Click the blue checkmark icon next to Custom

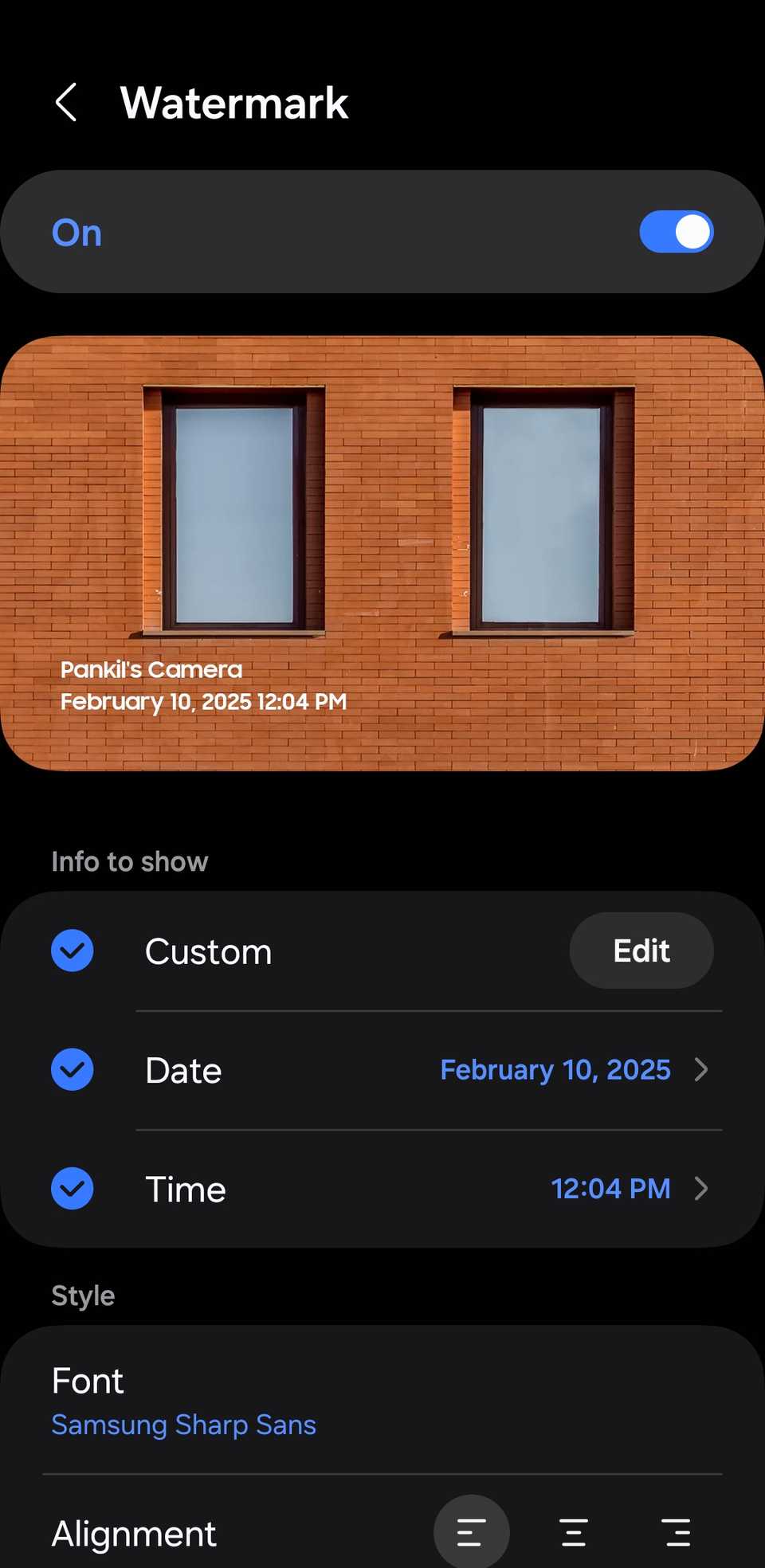[x=73, y=951]
